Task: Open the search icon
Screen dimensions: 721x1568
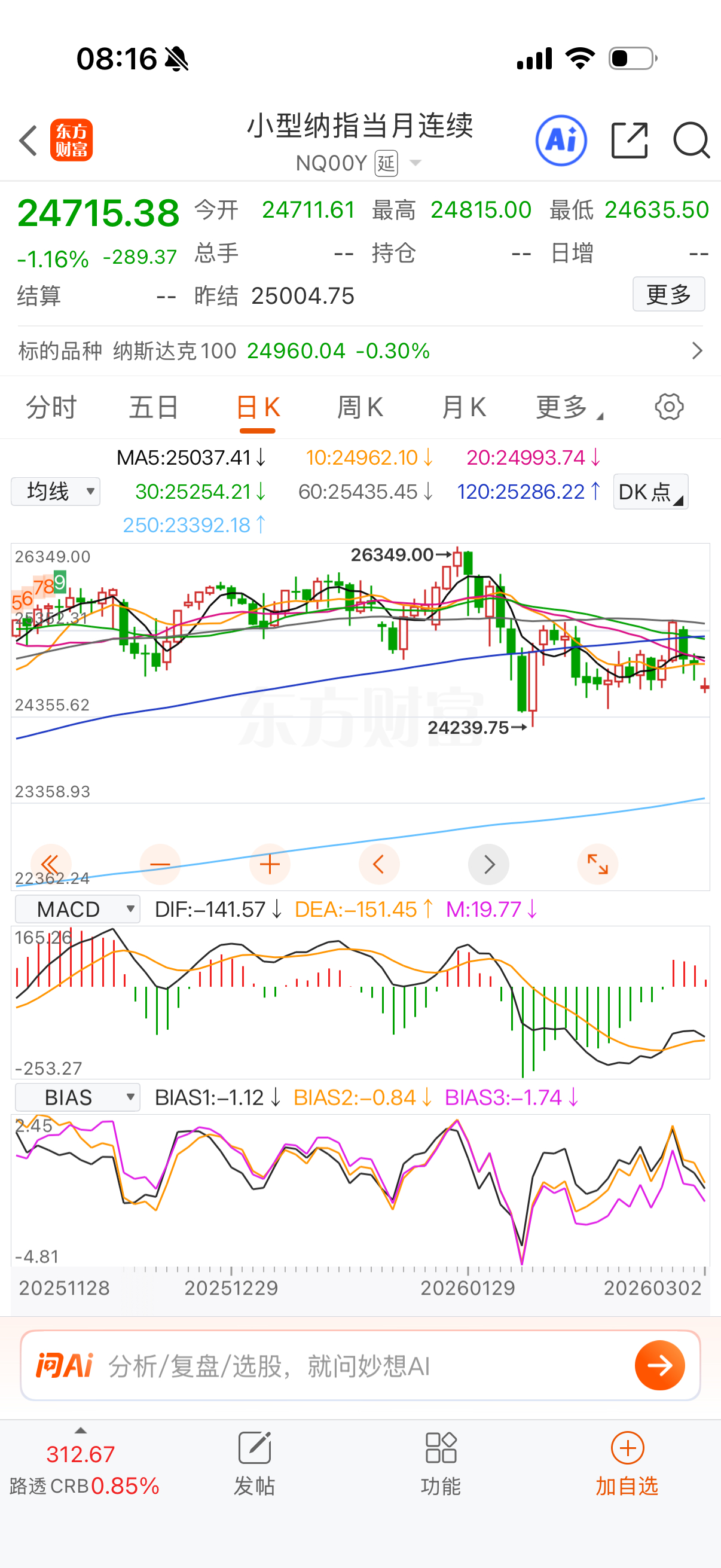Action: click(691, 140)
